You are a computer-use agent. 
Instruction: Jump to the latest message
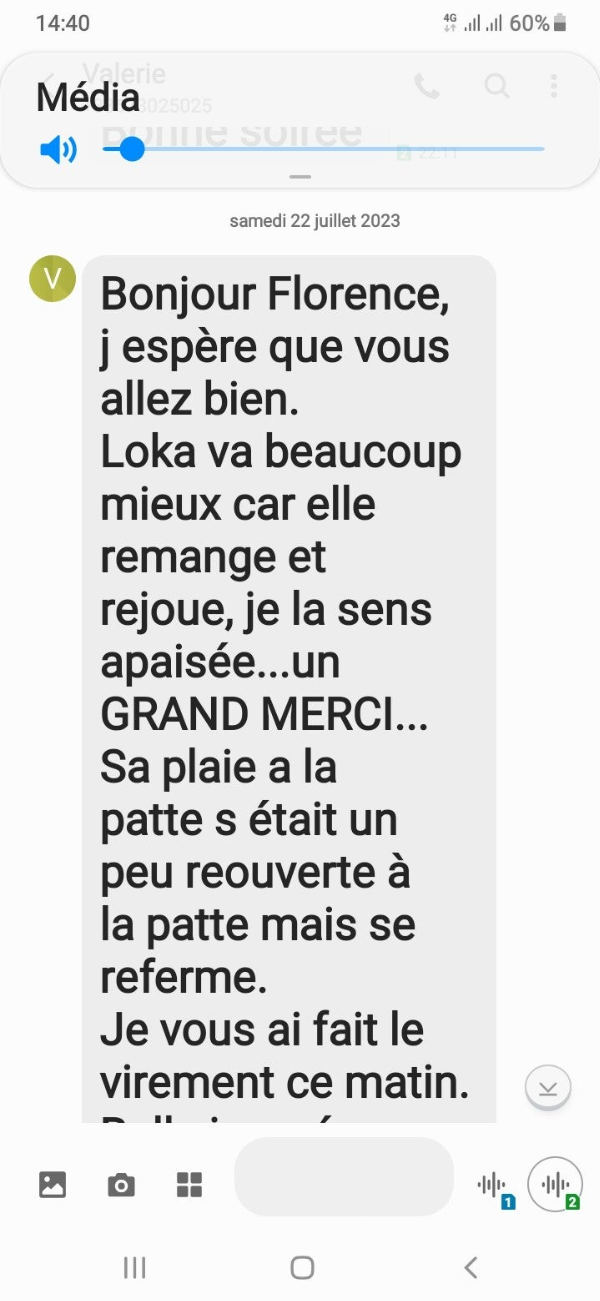pos(548,1088)
